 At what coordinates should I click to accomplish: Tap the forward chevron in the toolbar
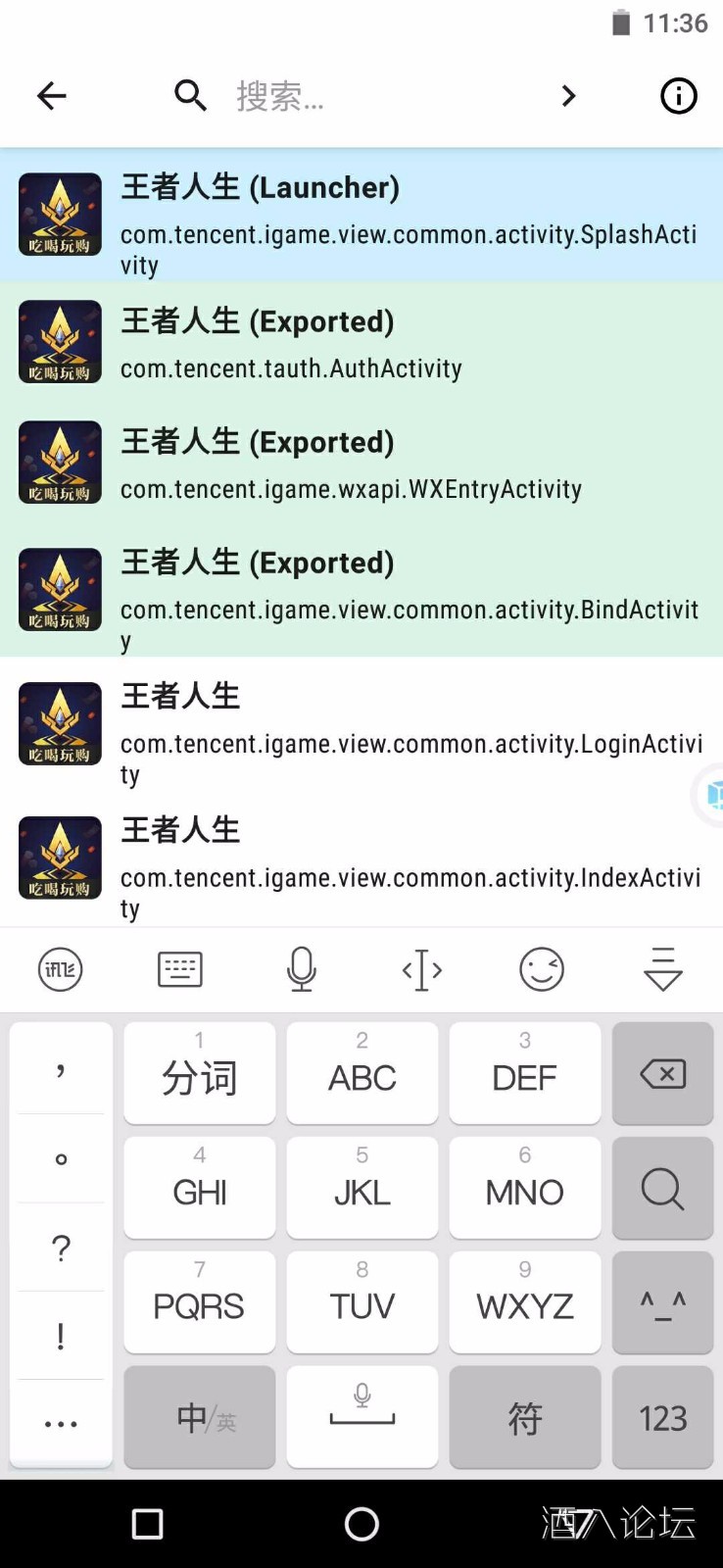point(568,95)
